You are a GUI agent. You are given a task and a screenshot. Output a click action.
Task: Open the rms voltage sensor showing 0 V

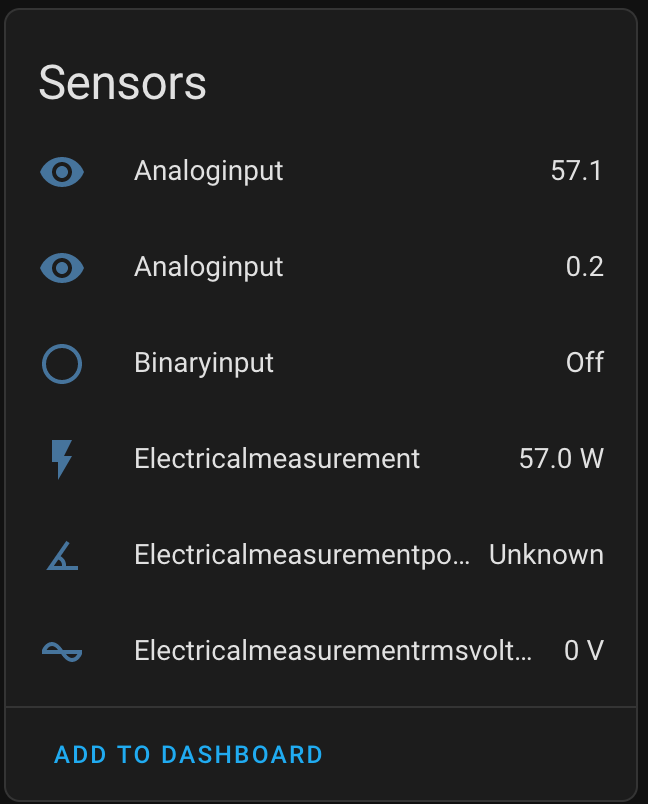pos(333,651)
